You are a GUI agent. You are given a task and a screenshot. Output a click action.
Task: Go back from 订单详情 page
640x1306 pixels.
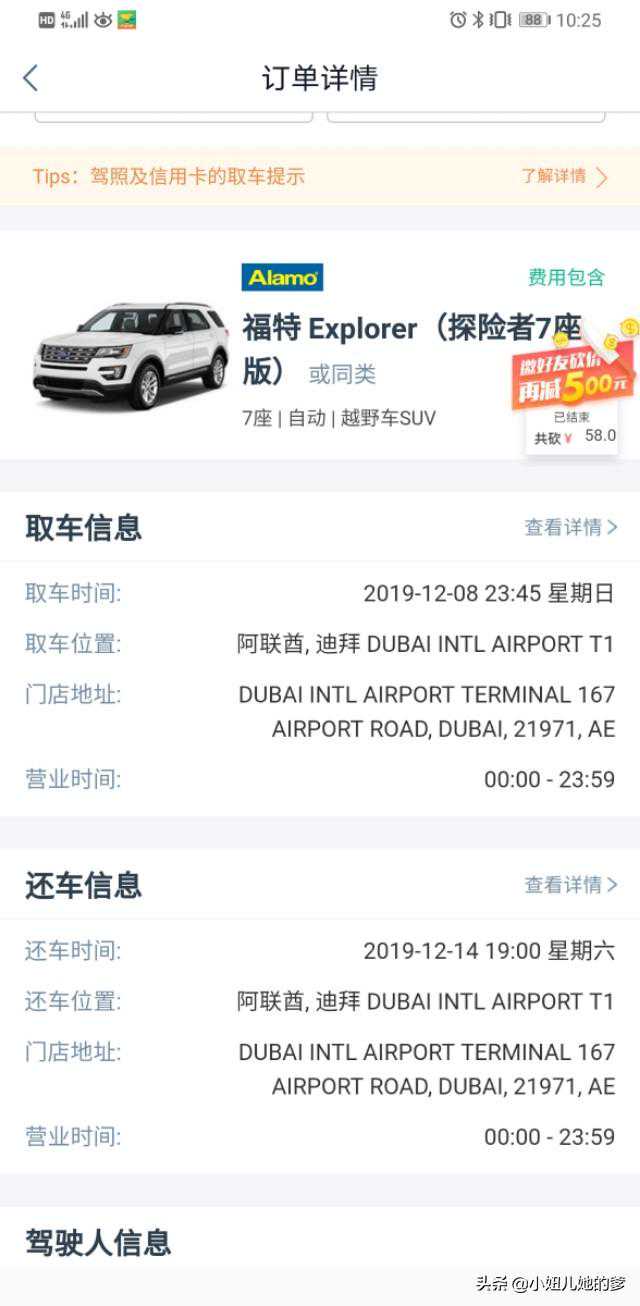(31, 78)
